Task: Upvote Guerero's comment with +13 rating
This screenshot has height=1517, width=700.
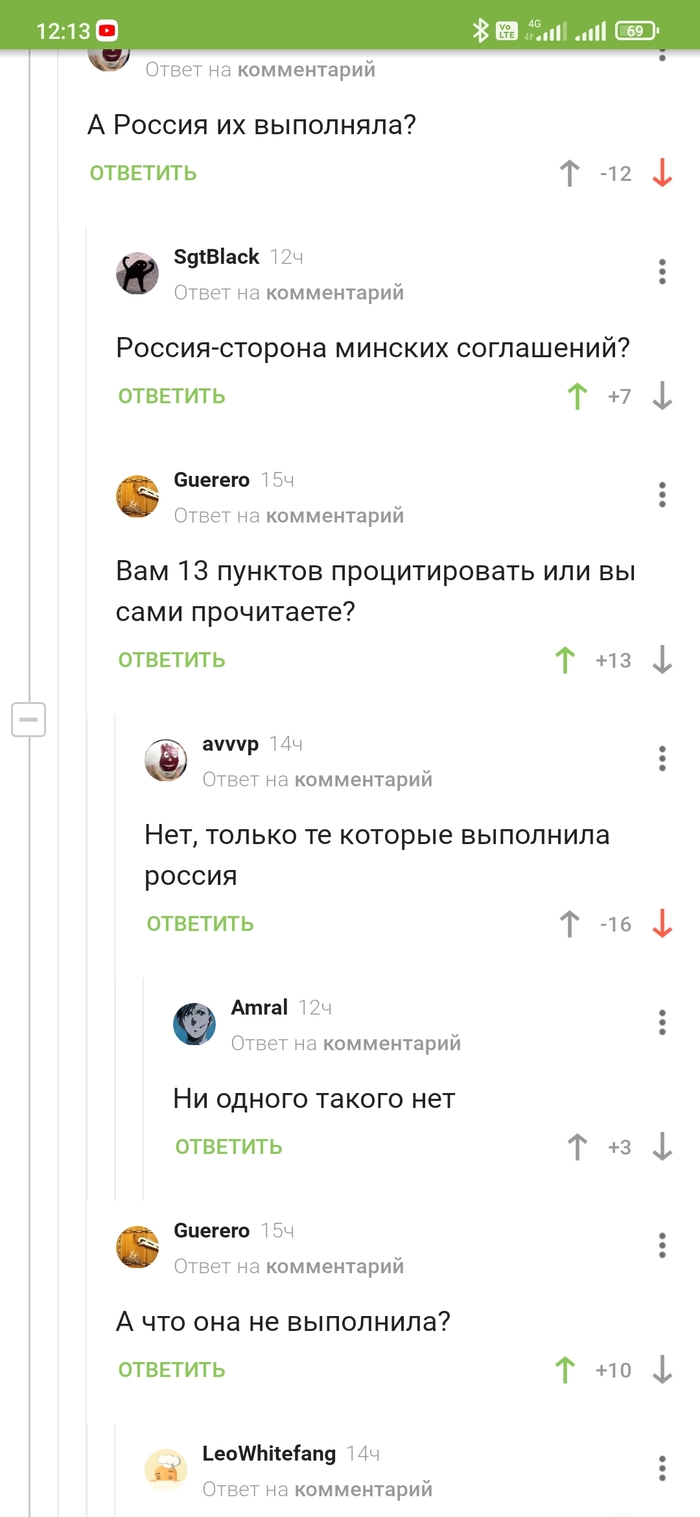Action: pos(565,660)
